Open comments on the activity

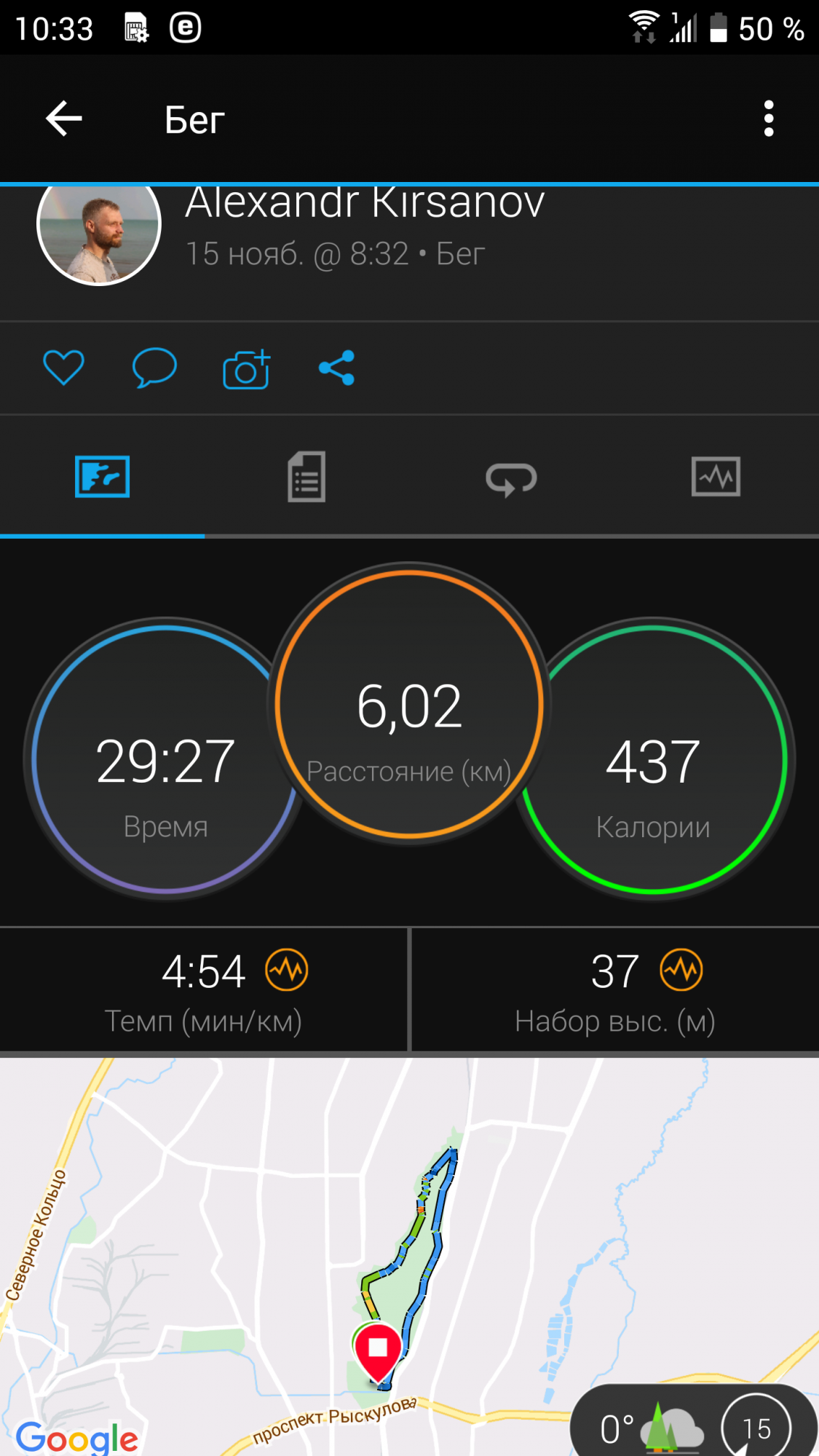154,368
